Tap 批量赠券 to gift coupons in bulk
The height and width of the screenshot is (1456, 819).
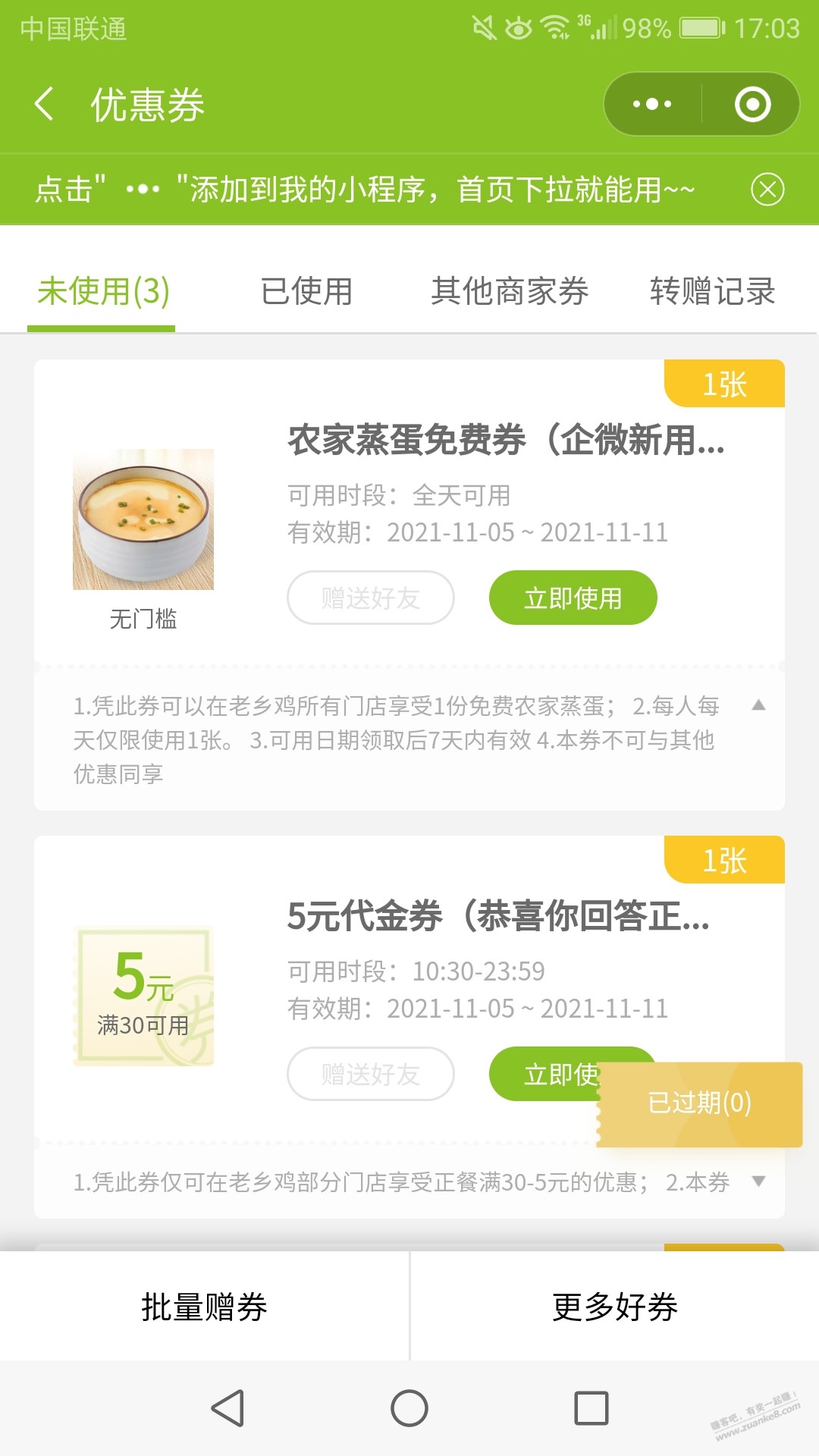click(204, 1307)
